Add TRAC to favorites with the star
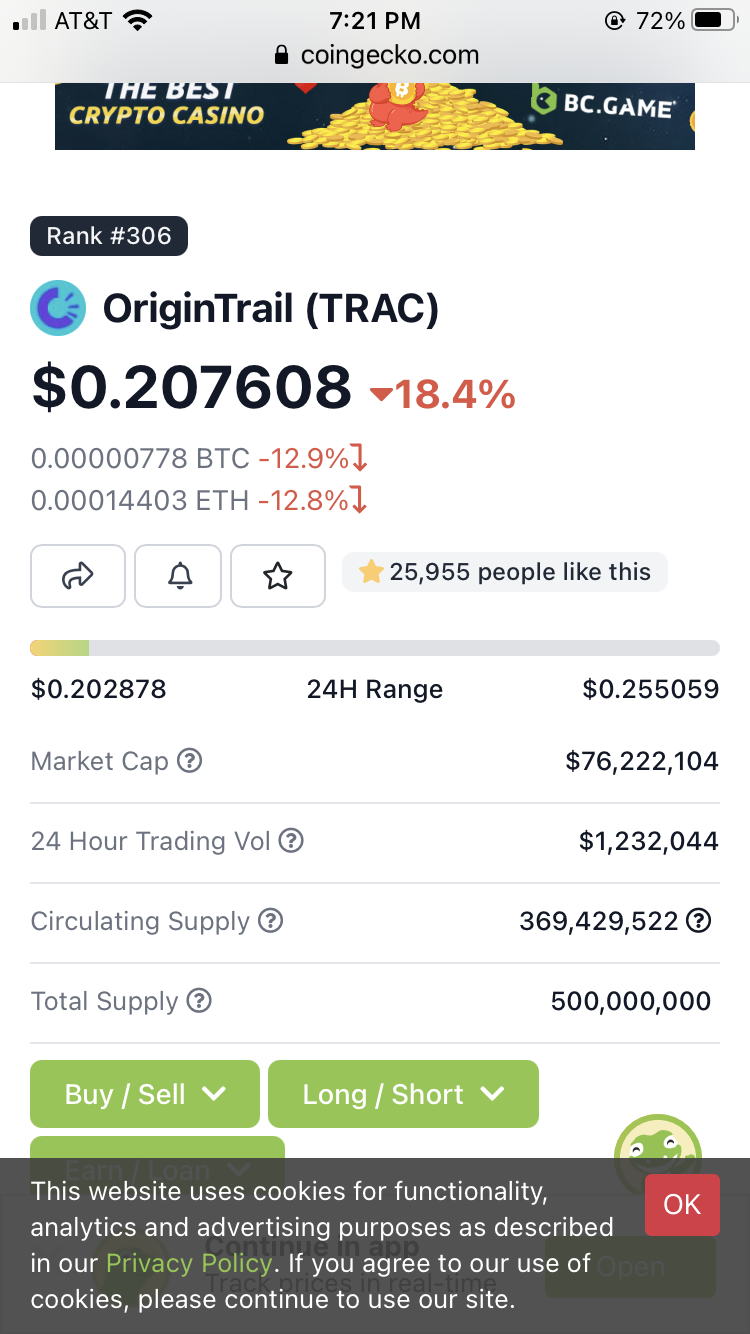 (x=278, y=576)
